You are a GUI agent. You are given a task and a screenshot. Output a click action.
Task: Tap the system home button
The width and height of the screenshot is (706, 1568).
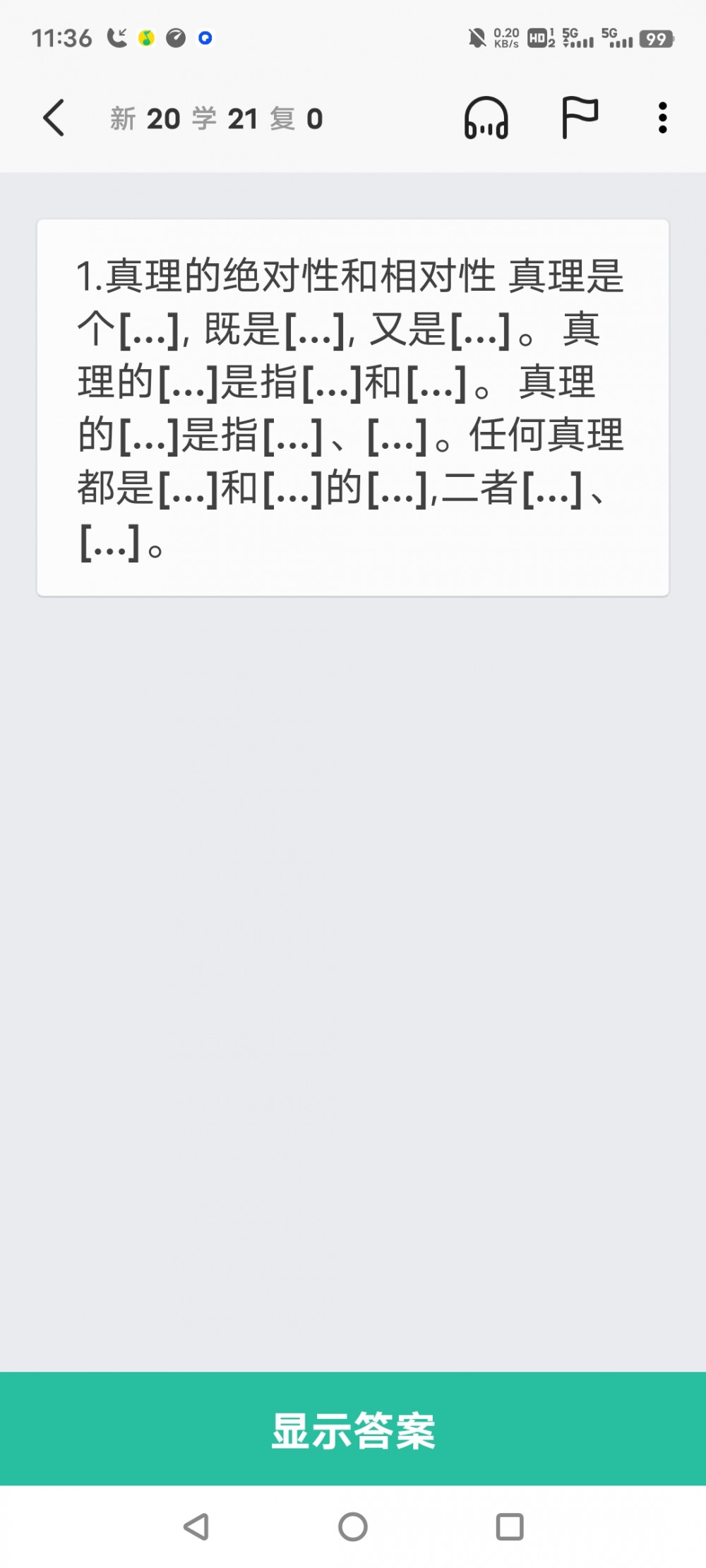point(353,1526)
